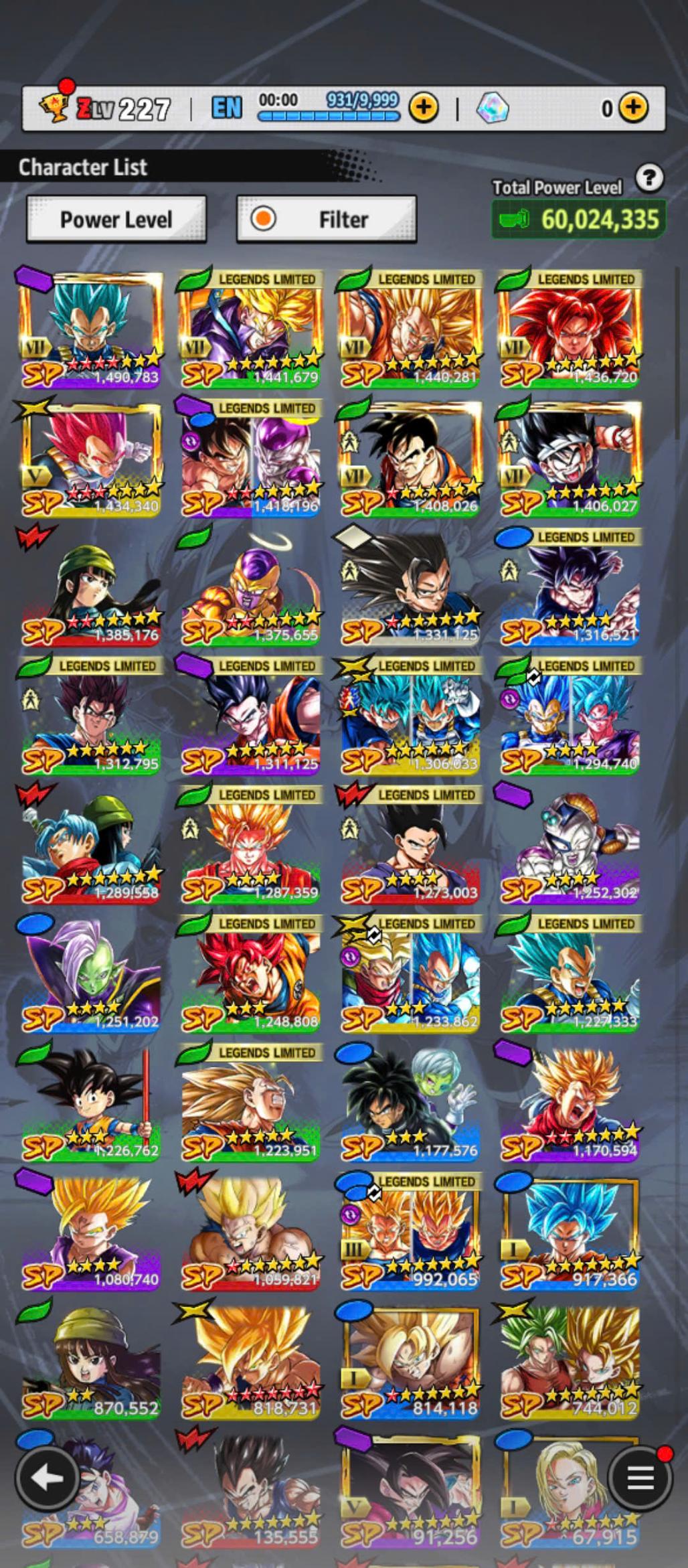Select character with power level 870,552
The width and height of the screenshot is (688, 1568).
click(x=90, y=1361)
